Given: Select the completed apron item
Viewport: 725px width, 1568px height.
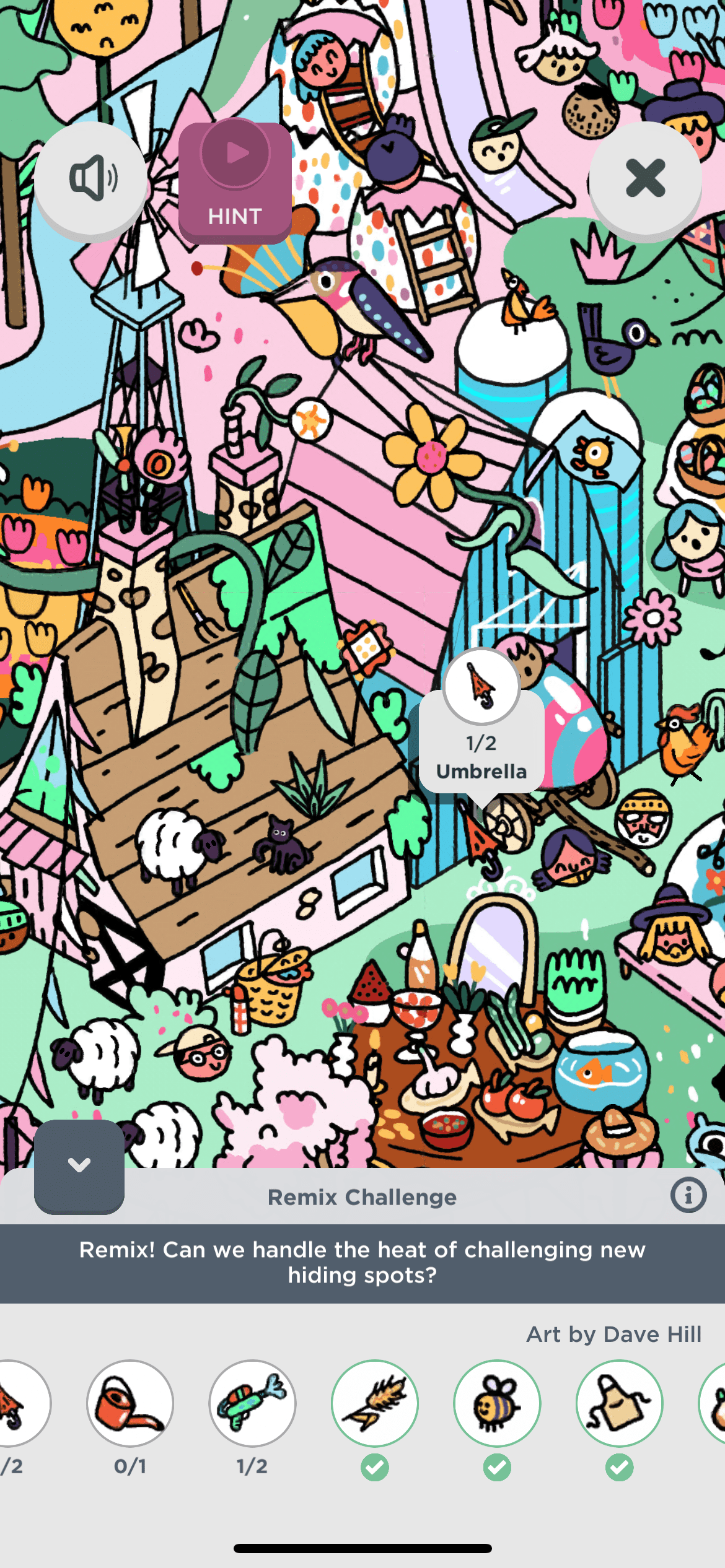Looking at the screenshot, I should [619, 1403].
